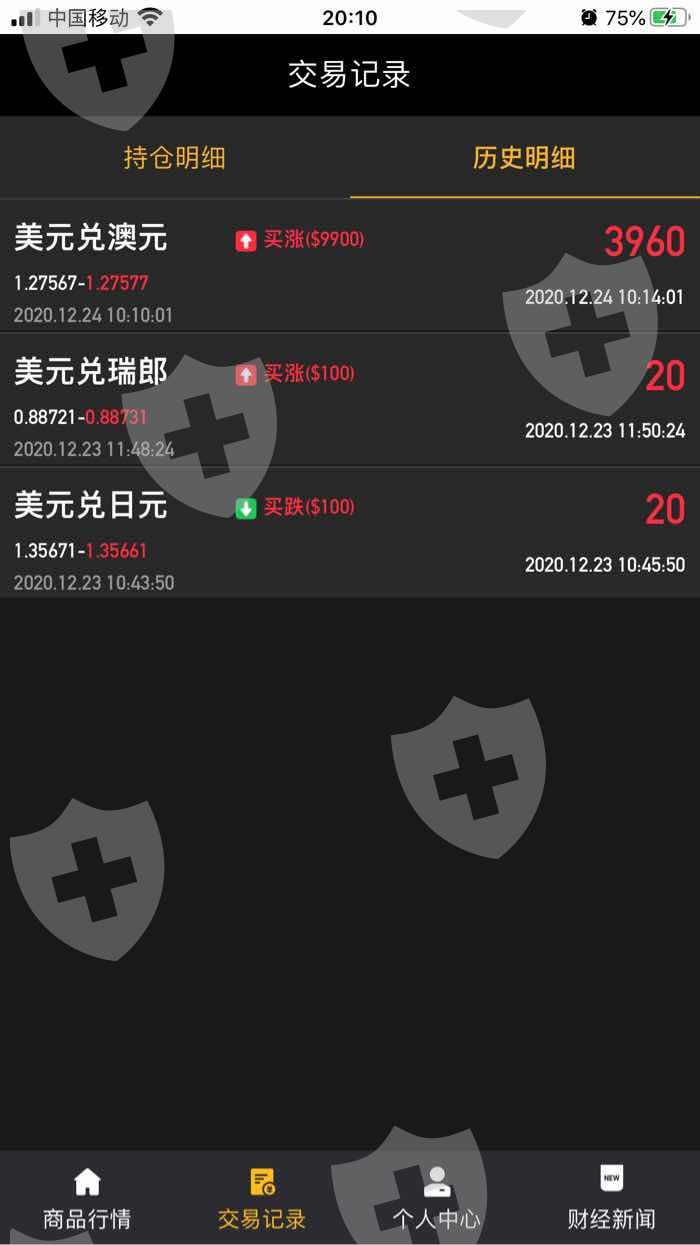Image resolution: width=700 pixels, height=1245 pixels.
Task: Open the 美元兑瑞郎 trade record
Action: pyautogui.click(x=350, y=400)
